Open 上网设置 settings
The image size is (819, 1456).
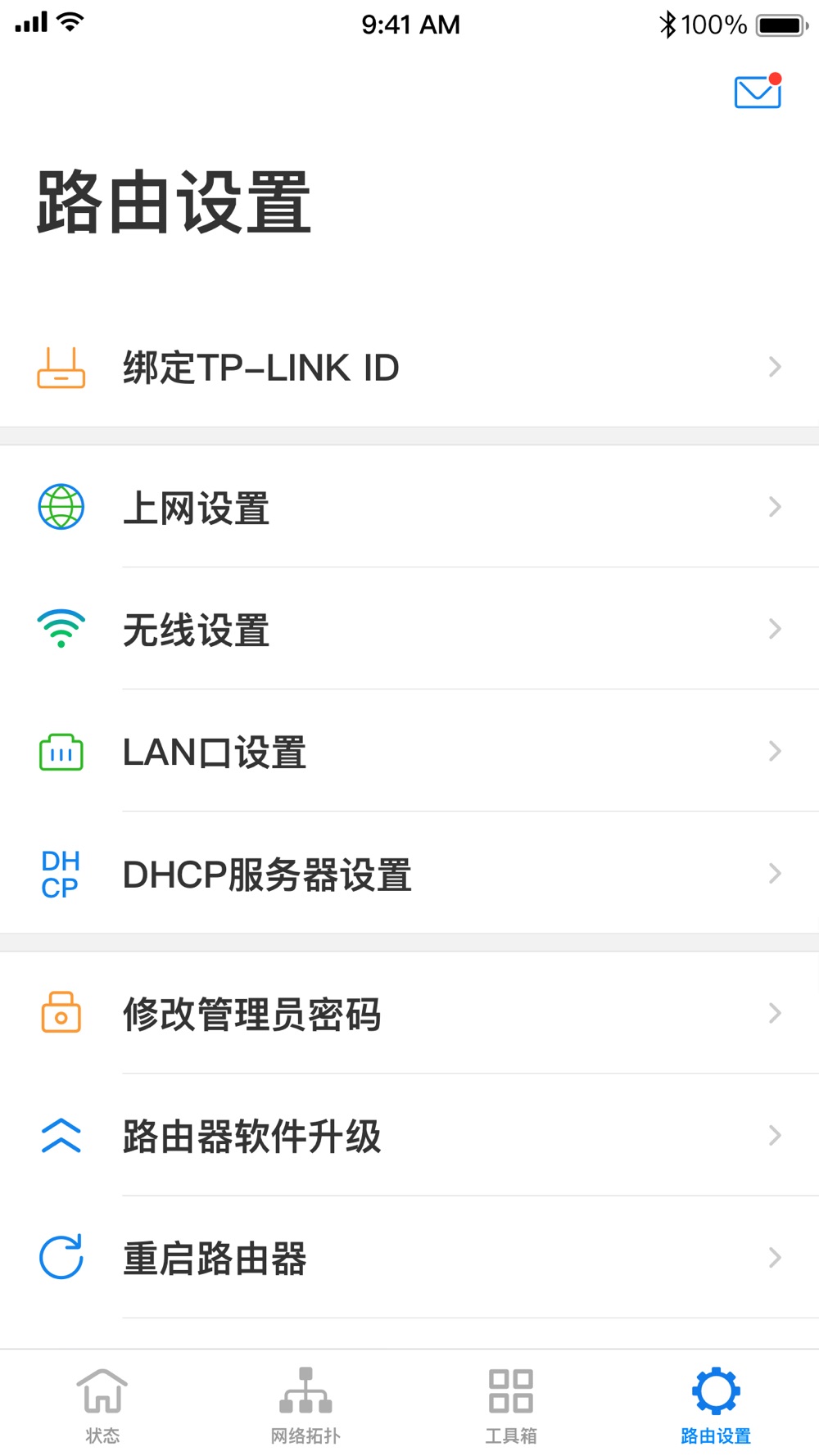409,507
